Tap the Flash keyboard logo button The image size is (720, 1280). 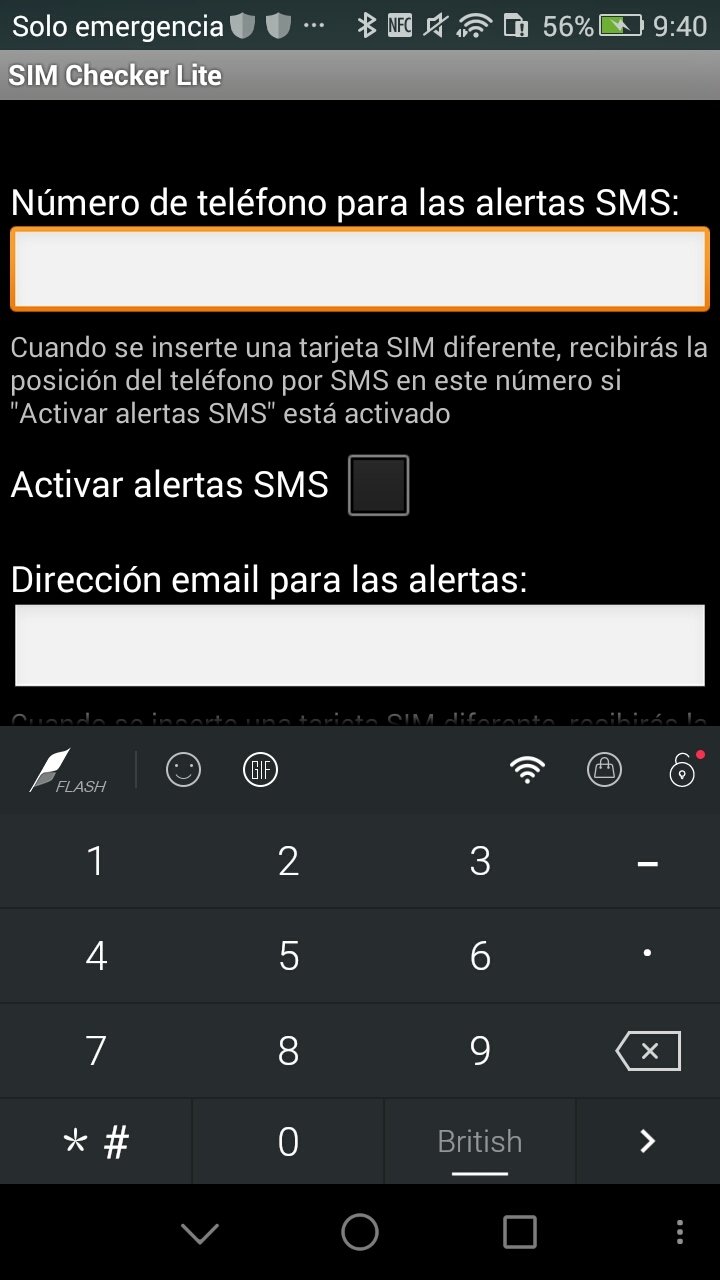[x=68, y=771]
